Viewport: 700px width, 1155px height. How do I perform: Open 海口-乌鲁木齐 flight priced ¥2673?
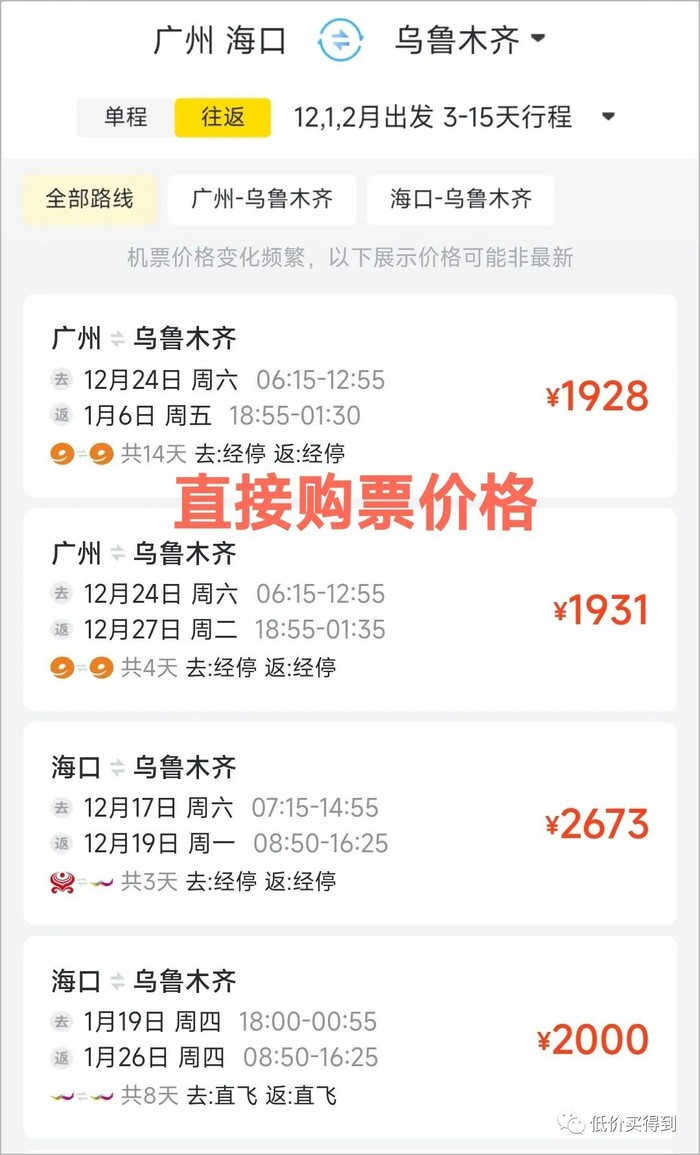coord(350,824)
